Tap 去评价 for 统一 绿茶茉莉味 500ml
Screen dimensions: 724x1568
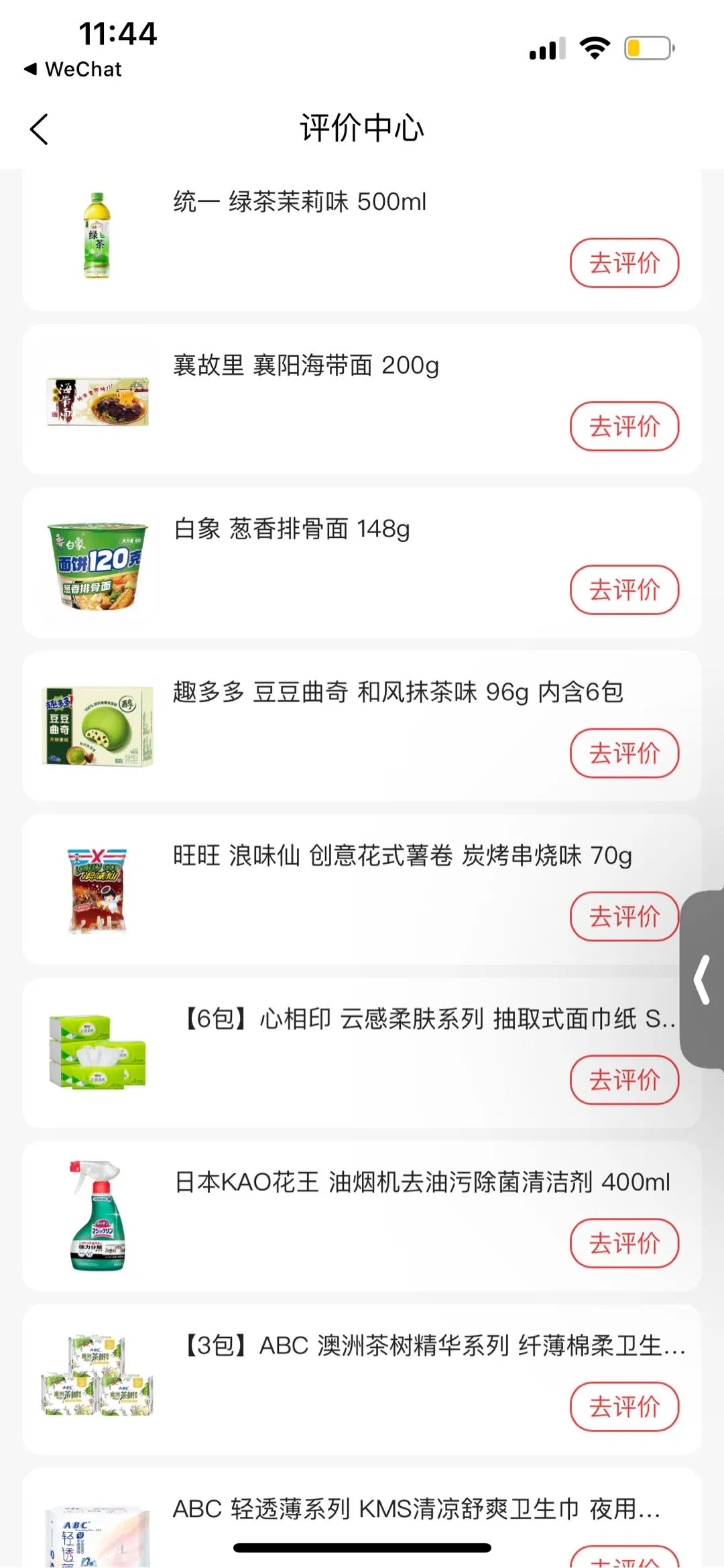[x=624, y=263]
